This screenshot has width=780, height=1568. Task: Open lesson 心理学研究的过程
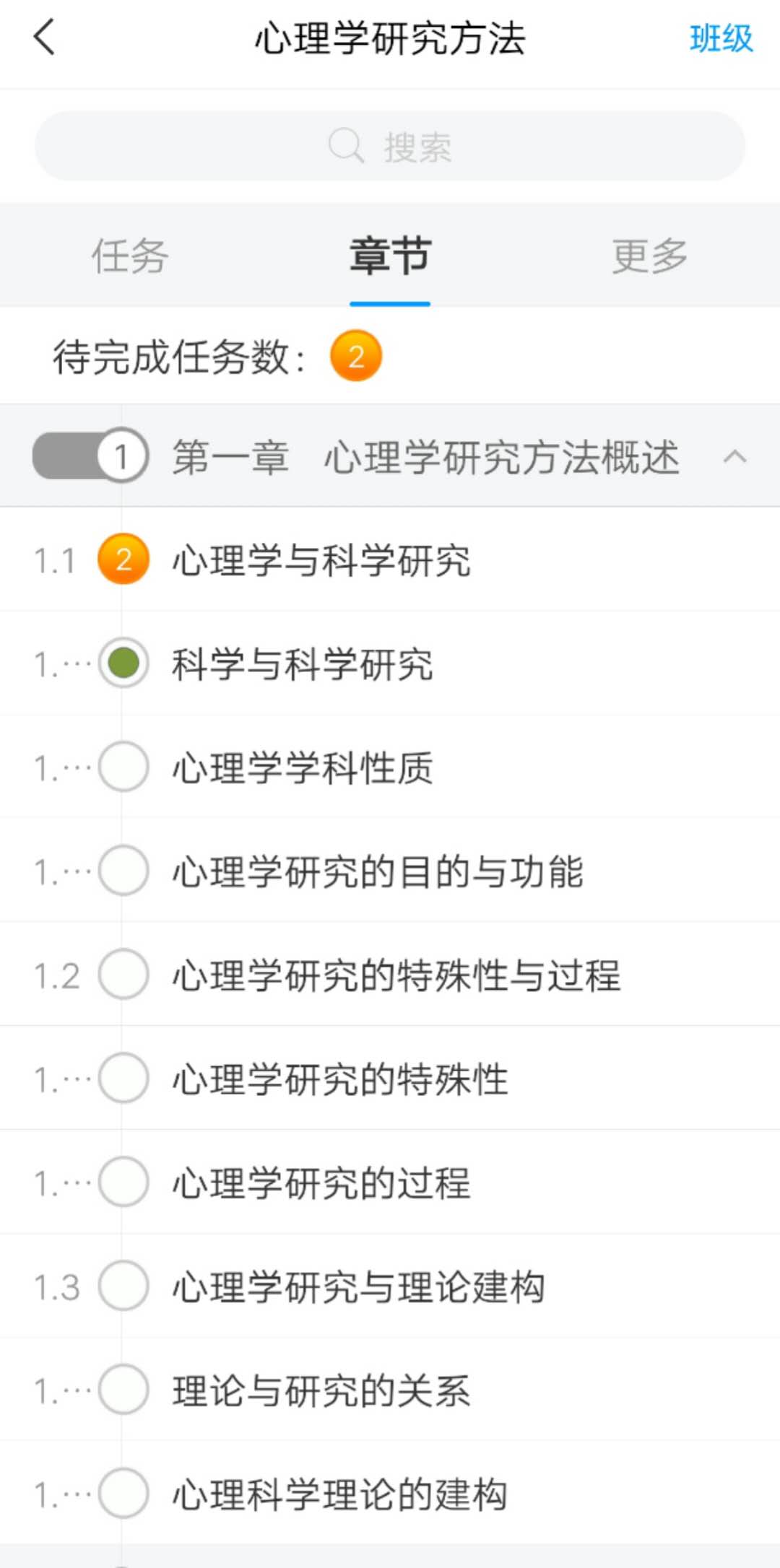390,1182
